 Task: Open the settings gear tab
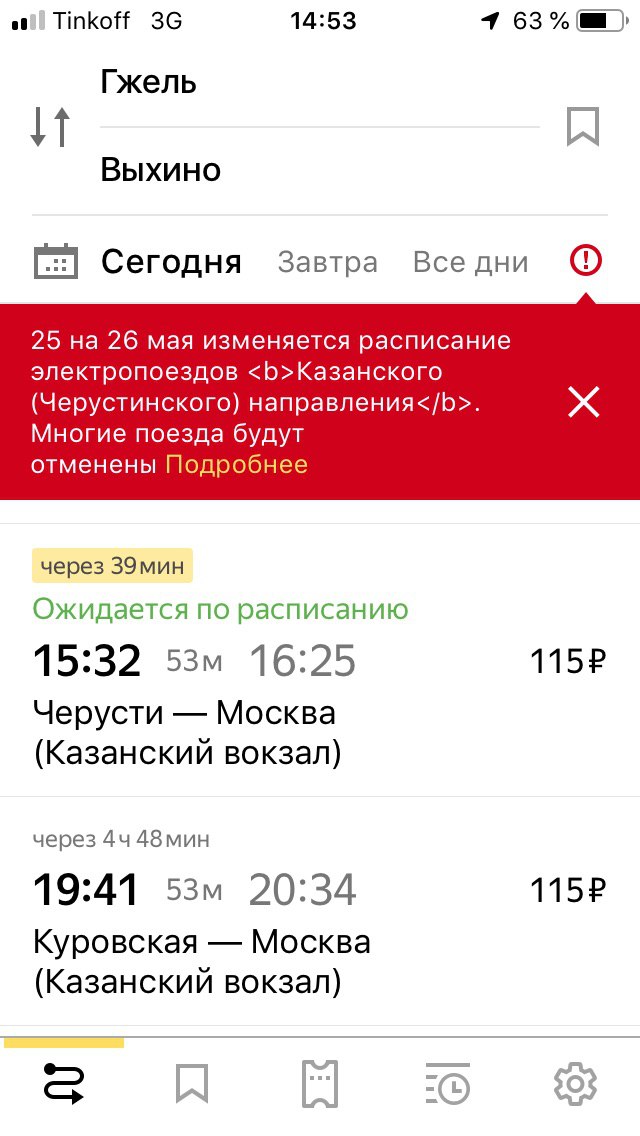tap(575, 1084)
